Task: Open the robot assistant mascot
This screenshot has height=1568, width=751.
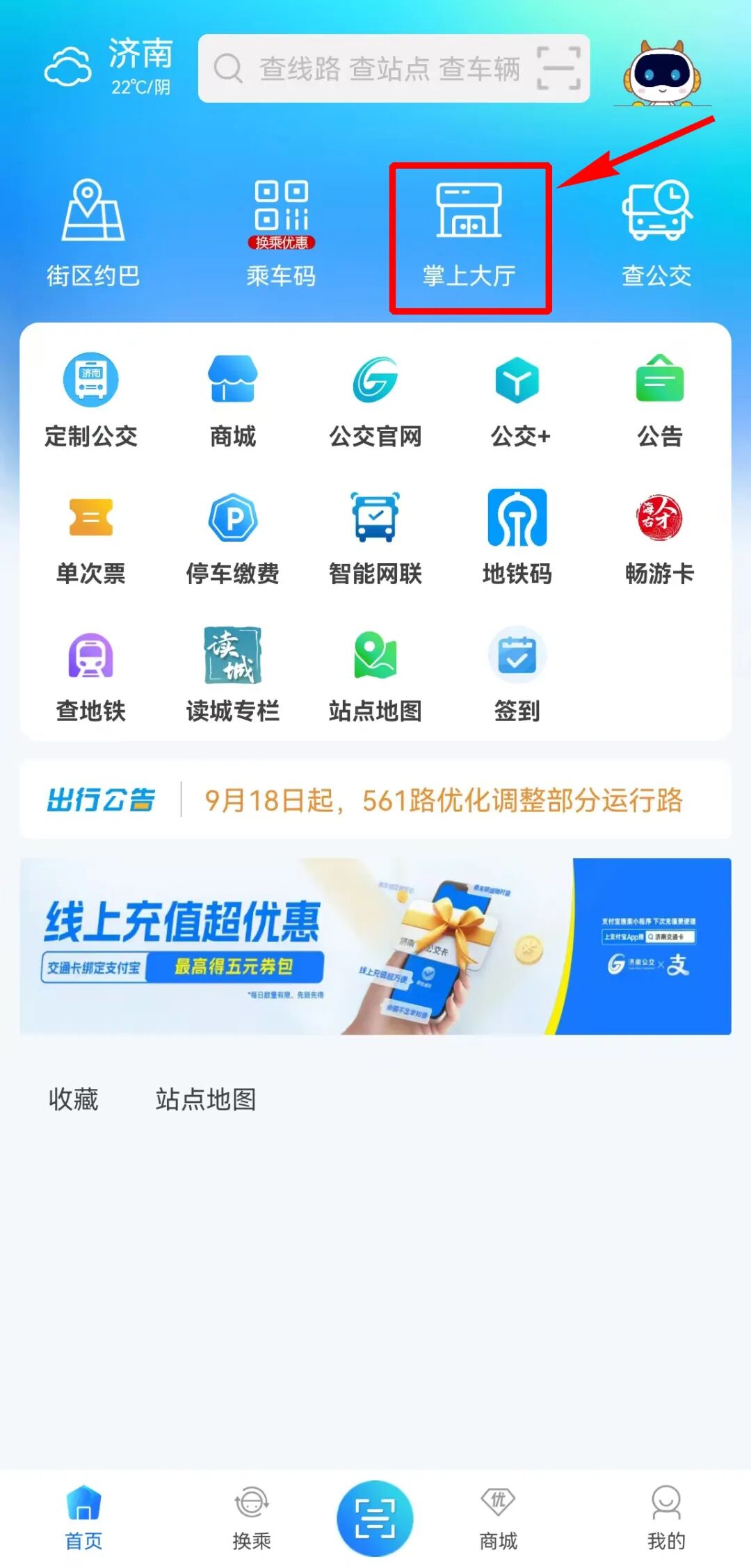Action: click(x=661, y=73)
